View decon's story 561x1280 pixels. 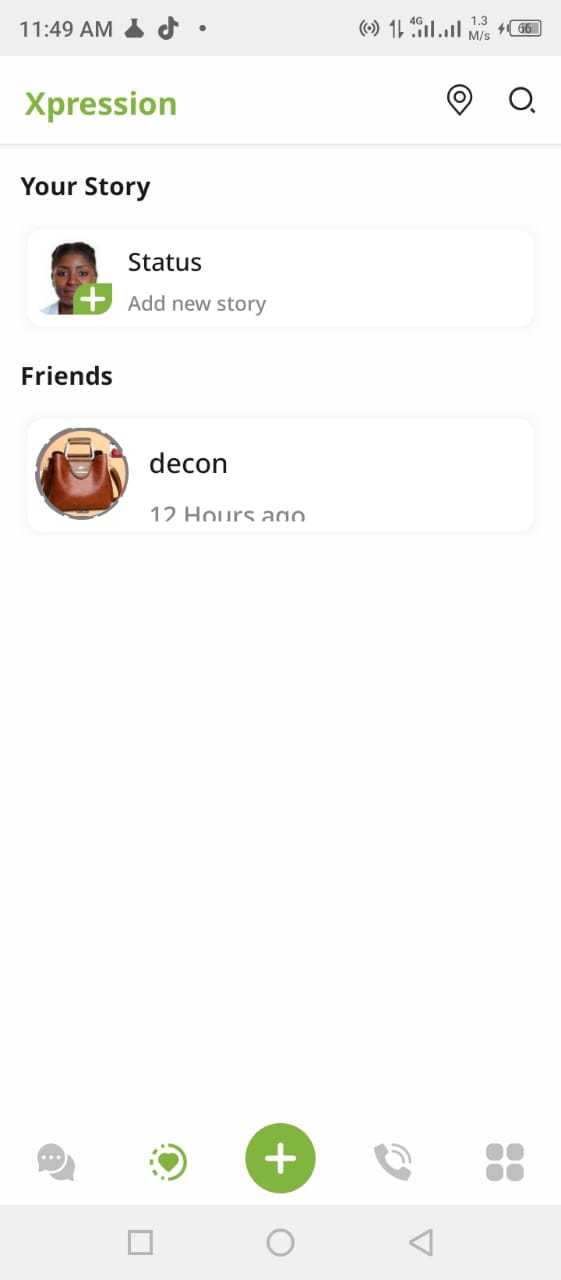(280, 475)
